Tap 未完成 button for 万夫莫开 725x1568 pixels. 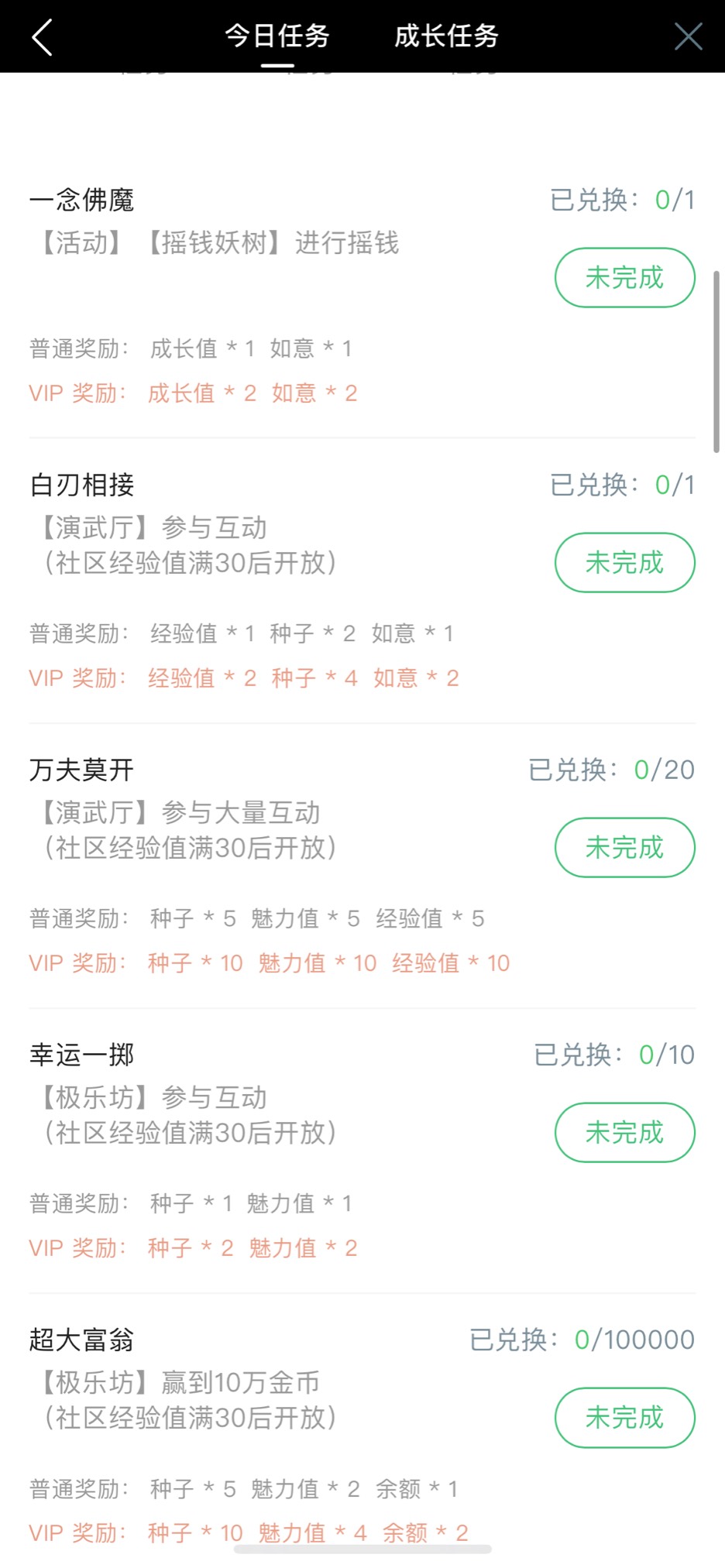[x=624, y=848]
